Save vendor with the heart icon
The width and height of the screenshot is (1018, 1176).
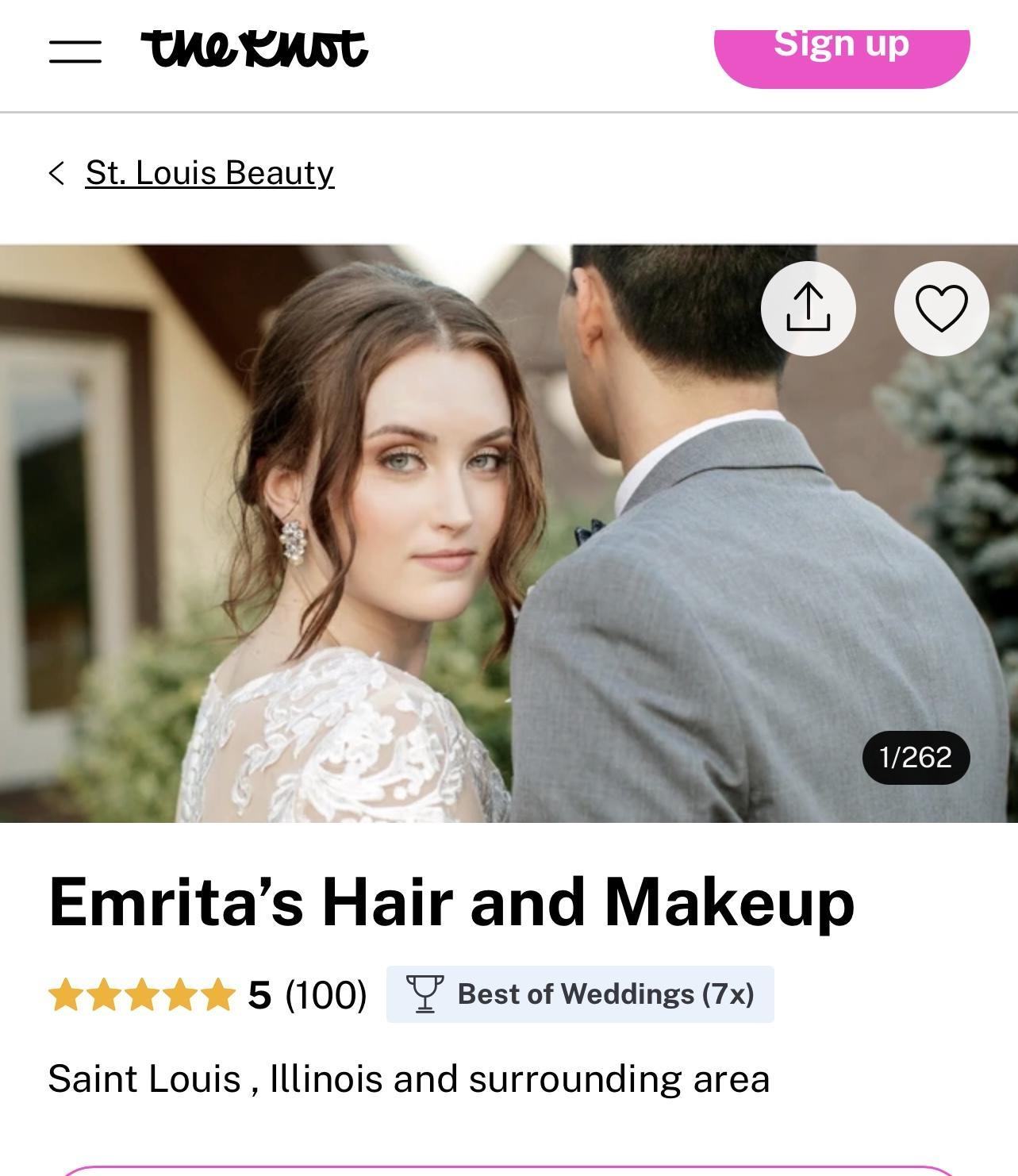pyautogui.click(x=941, y=309)
